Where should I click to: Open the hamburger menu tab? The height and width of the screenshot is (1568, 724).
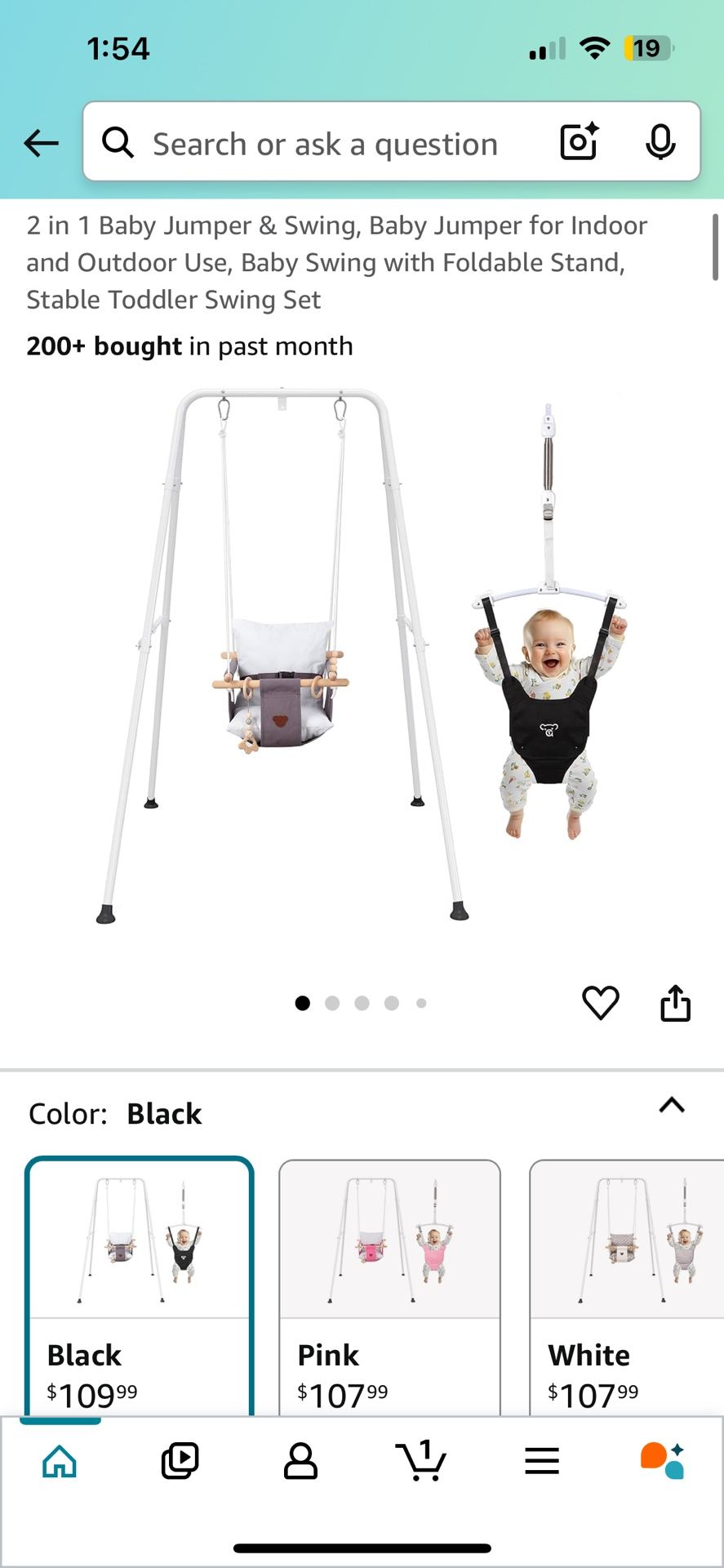point(542,1461)
